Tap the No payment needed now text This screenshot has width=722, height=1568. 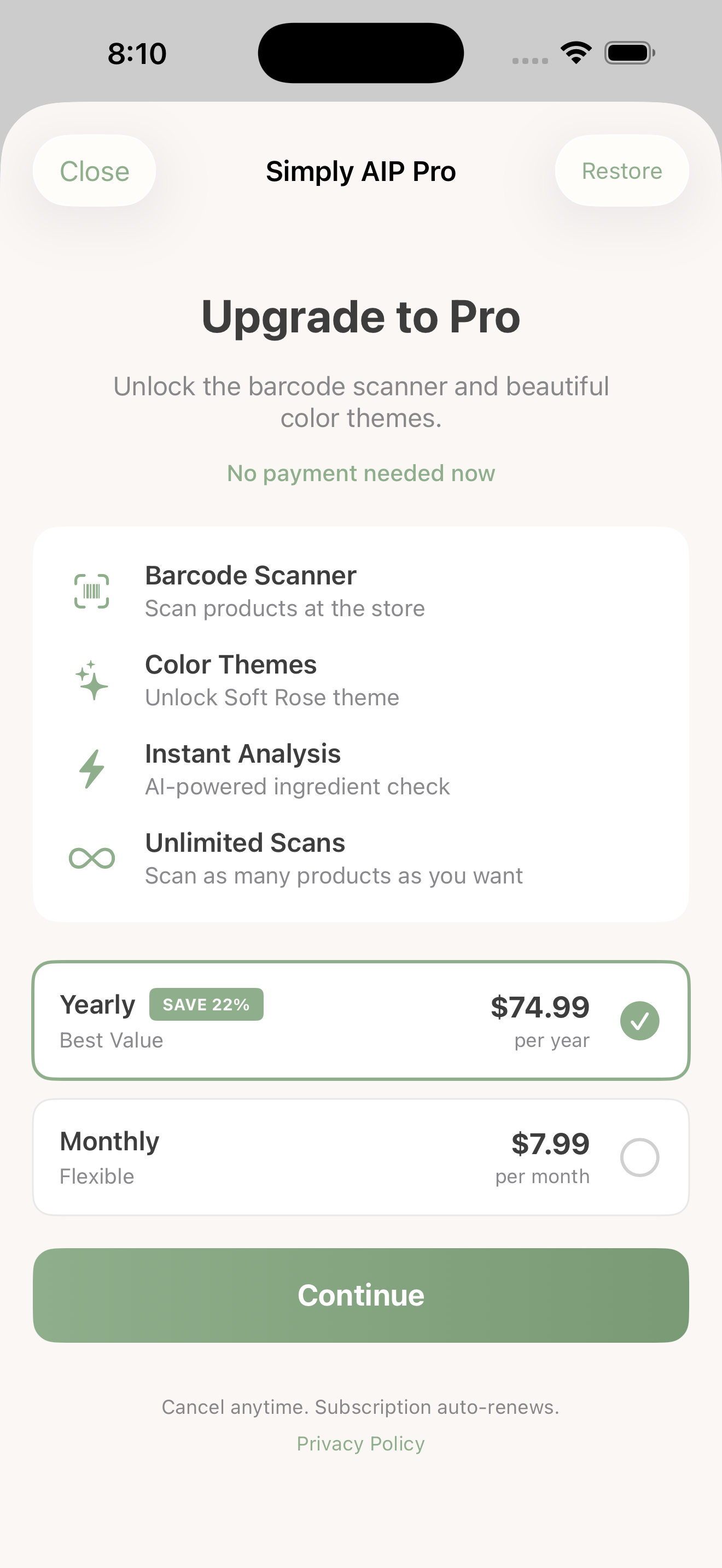360,473
